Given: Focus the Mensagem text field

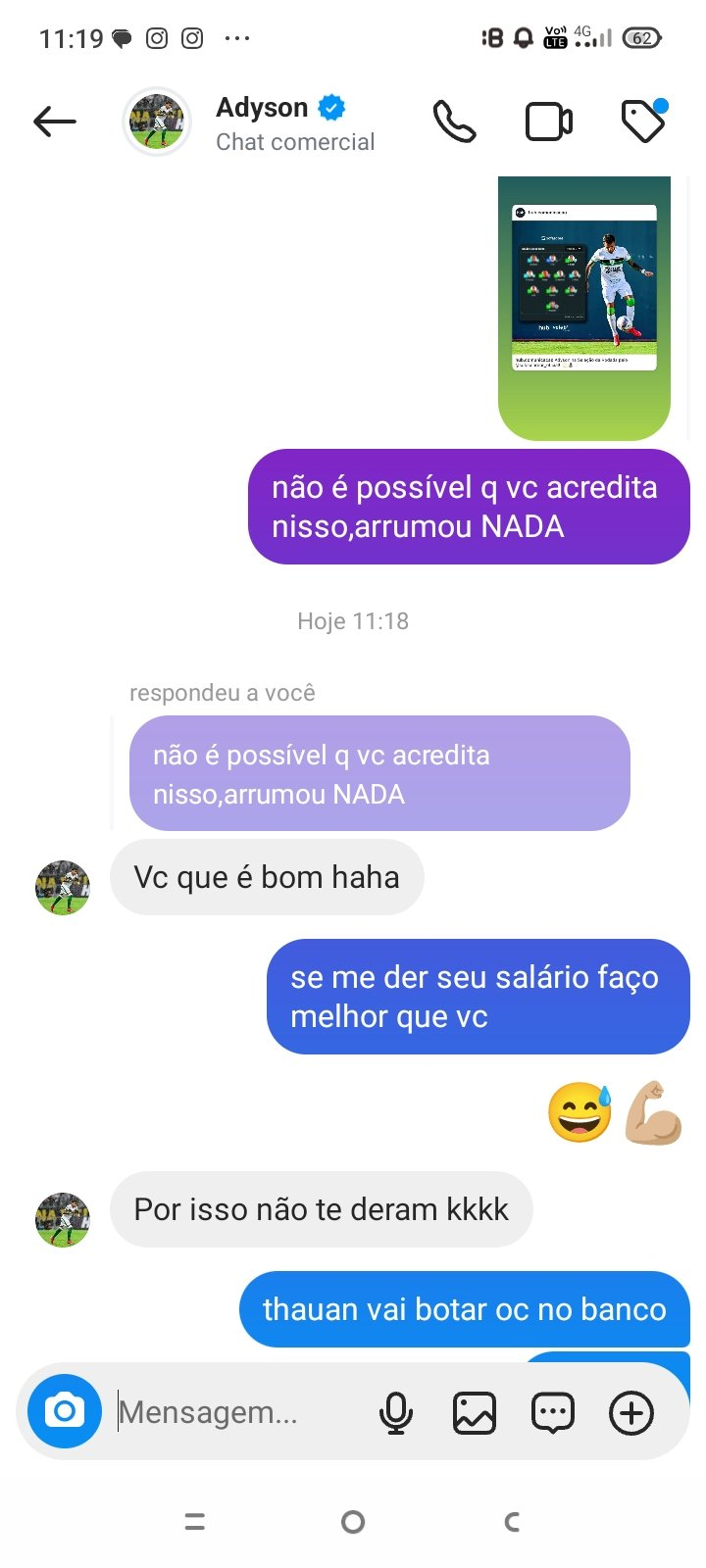Looking at the screenshot, I should [x=235, y=1412].
